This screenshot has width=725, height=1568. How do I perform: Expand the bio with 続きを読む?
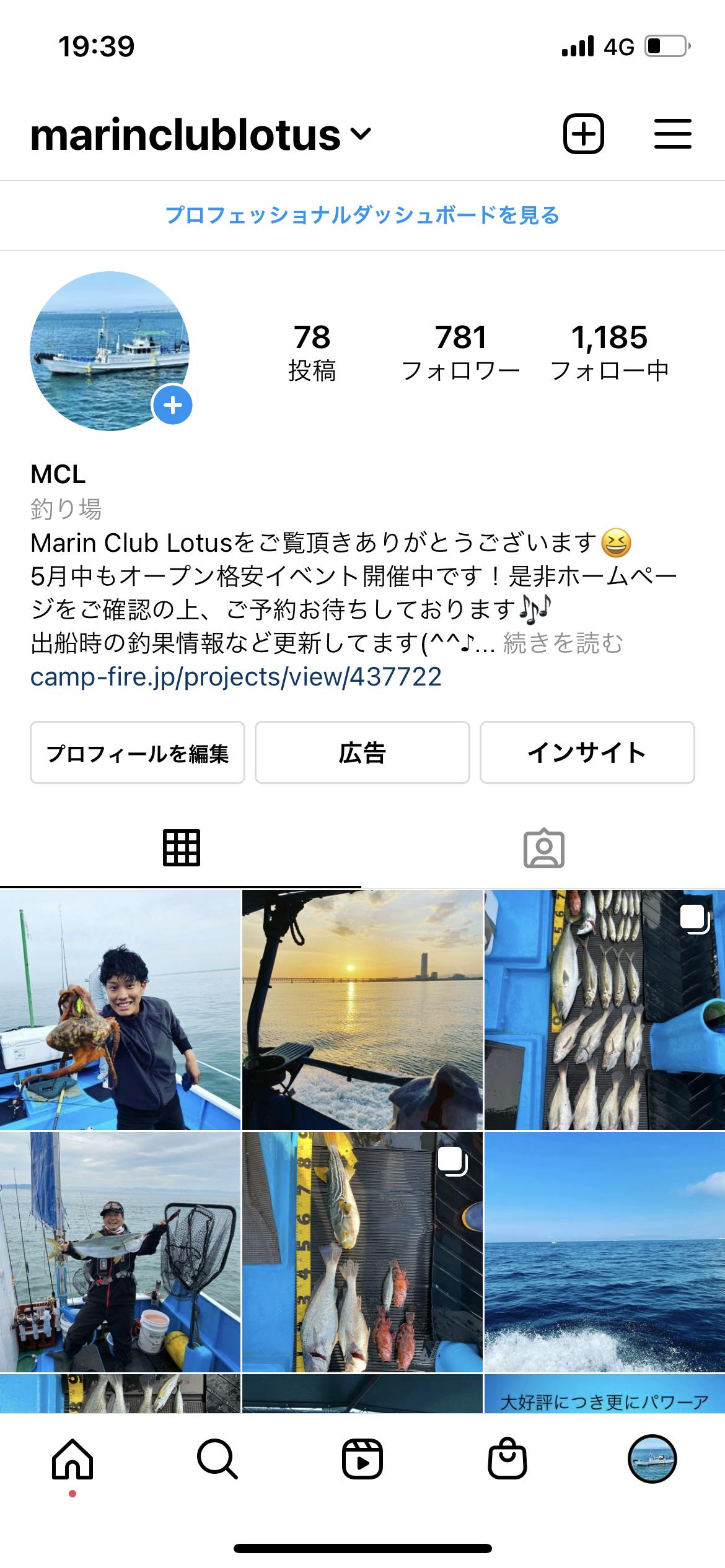tap(563, 643)
